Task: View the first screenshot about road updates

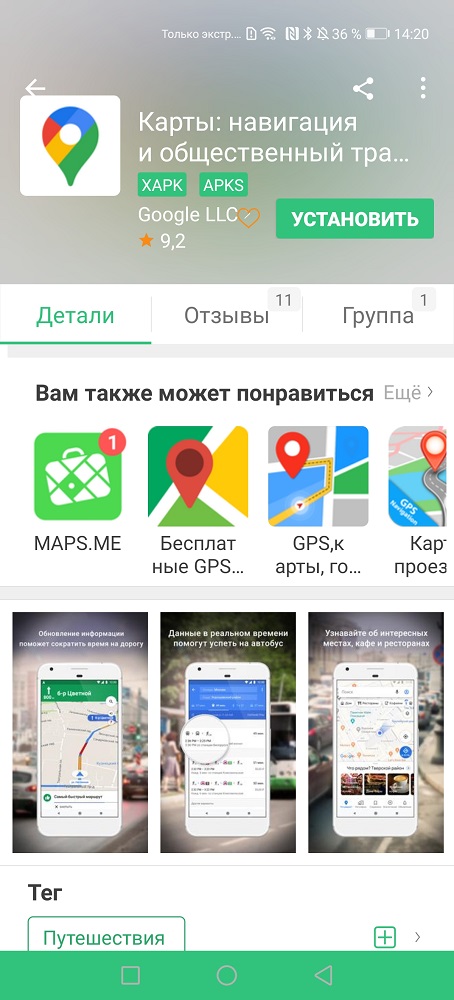Action: 80,732
